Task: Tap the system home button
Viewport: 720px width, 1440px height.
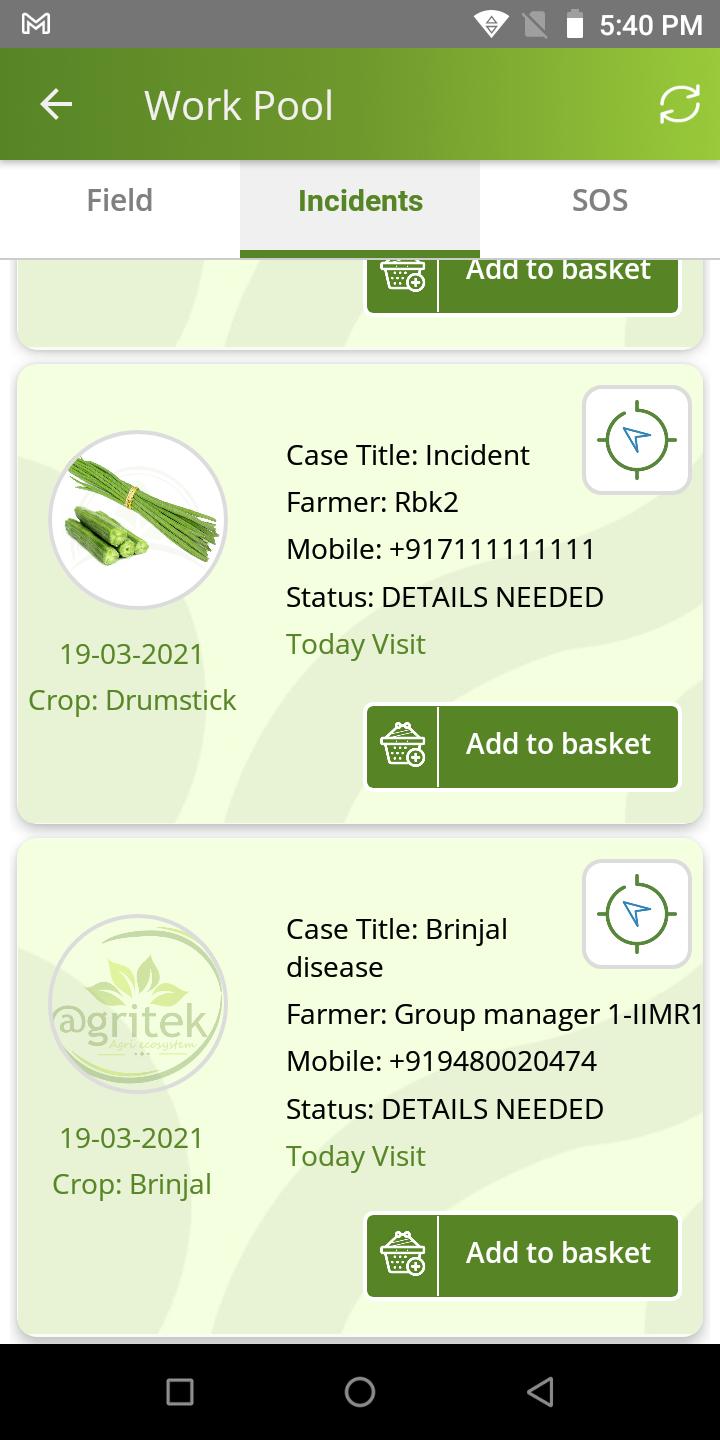Action: (360, 1391)
